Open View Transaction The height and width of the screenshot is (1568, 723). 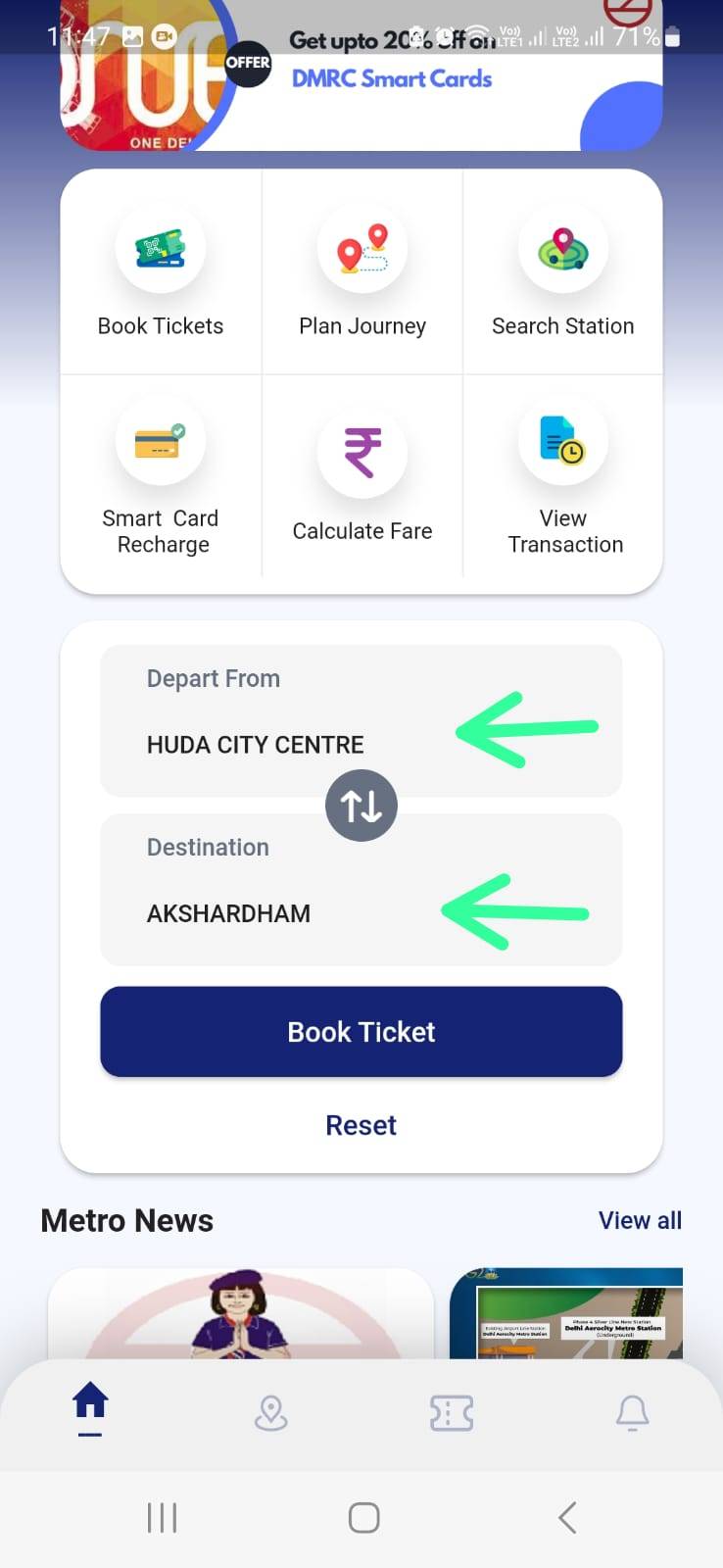[x=563, y=476]
